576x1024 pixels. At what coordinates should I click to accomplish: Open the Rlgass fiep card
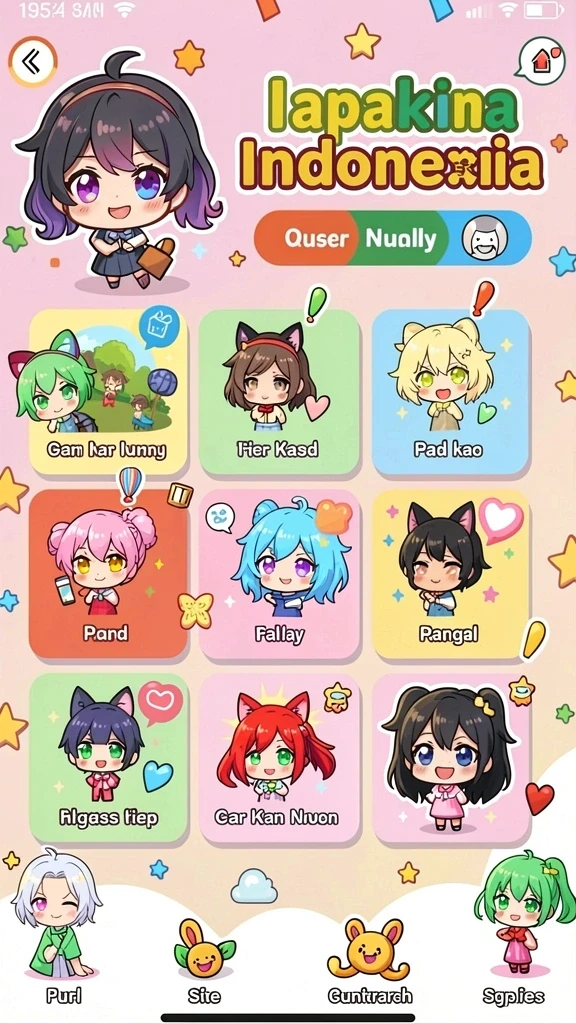(108, 758)
